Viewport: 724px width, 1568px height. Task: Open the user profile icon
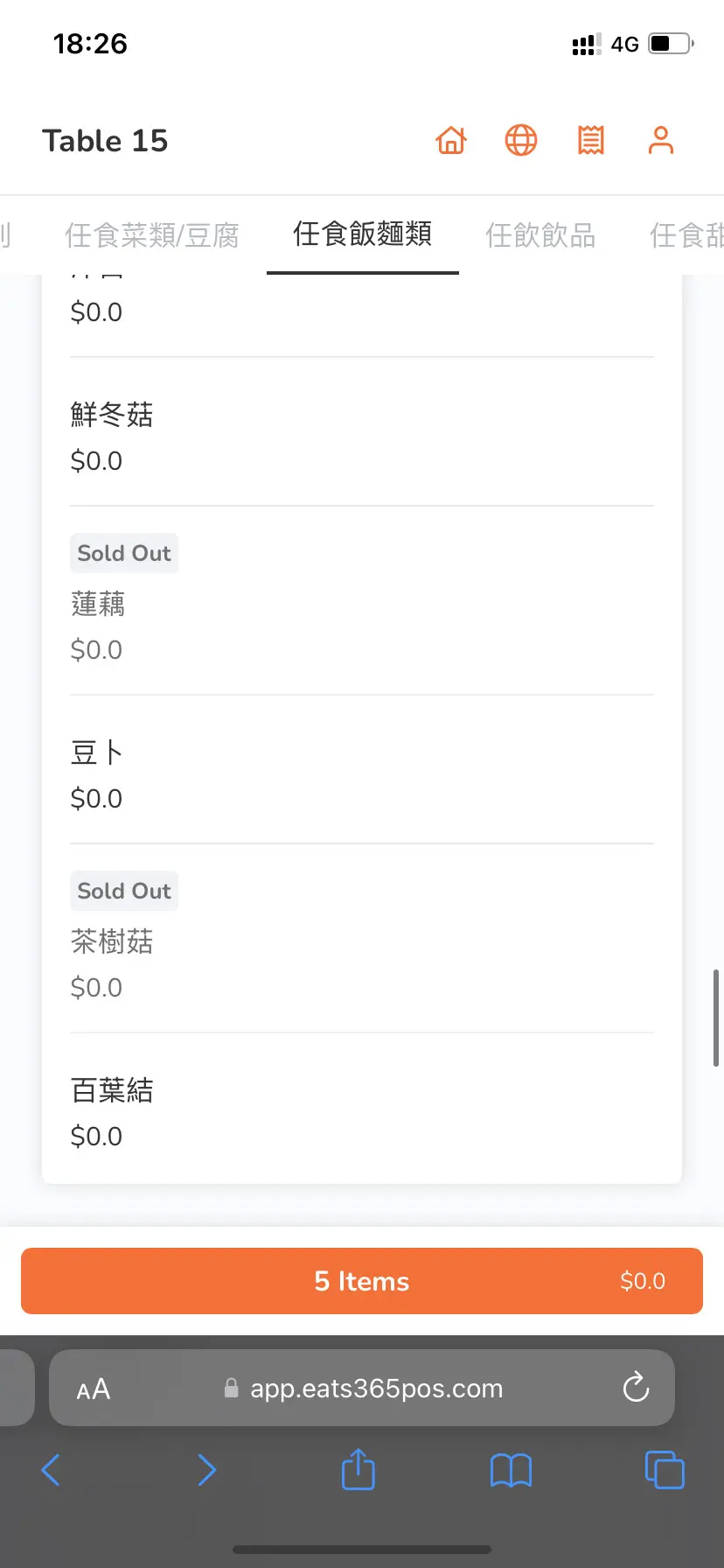coord(661,140)
